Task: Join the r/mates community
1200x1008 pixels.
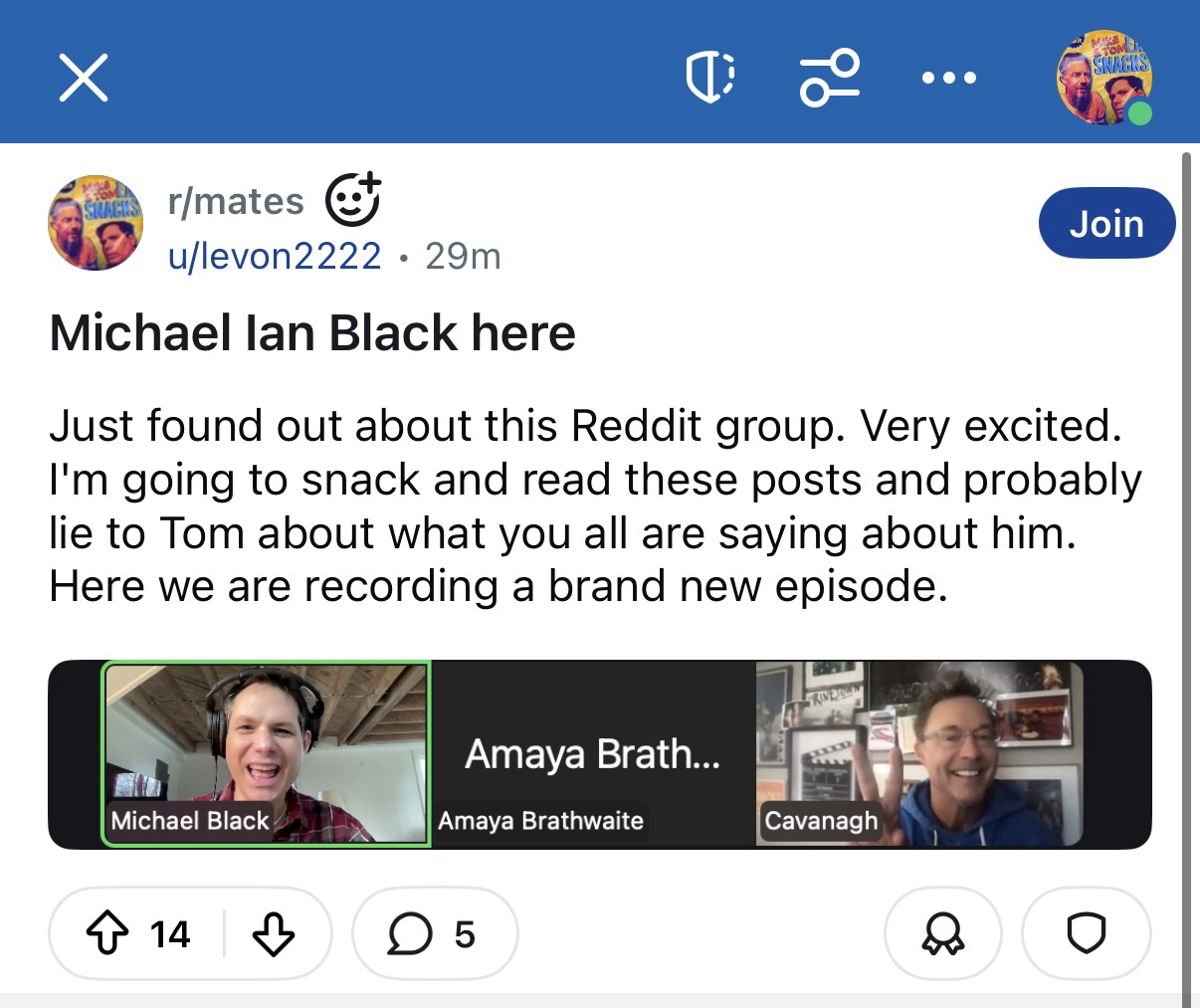Action: (x=1105, y=223)
